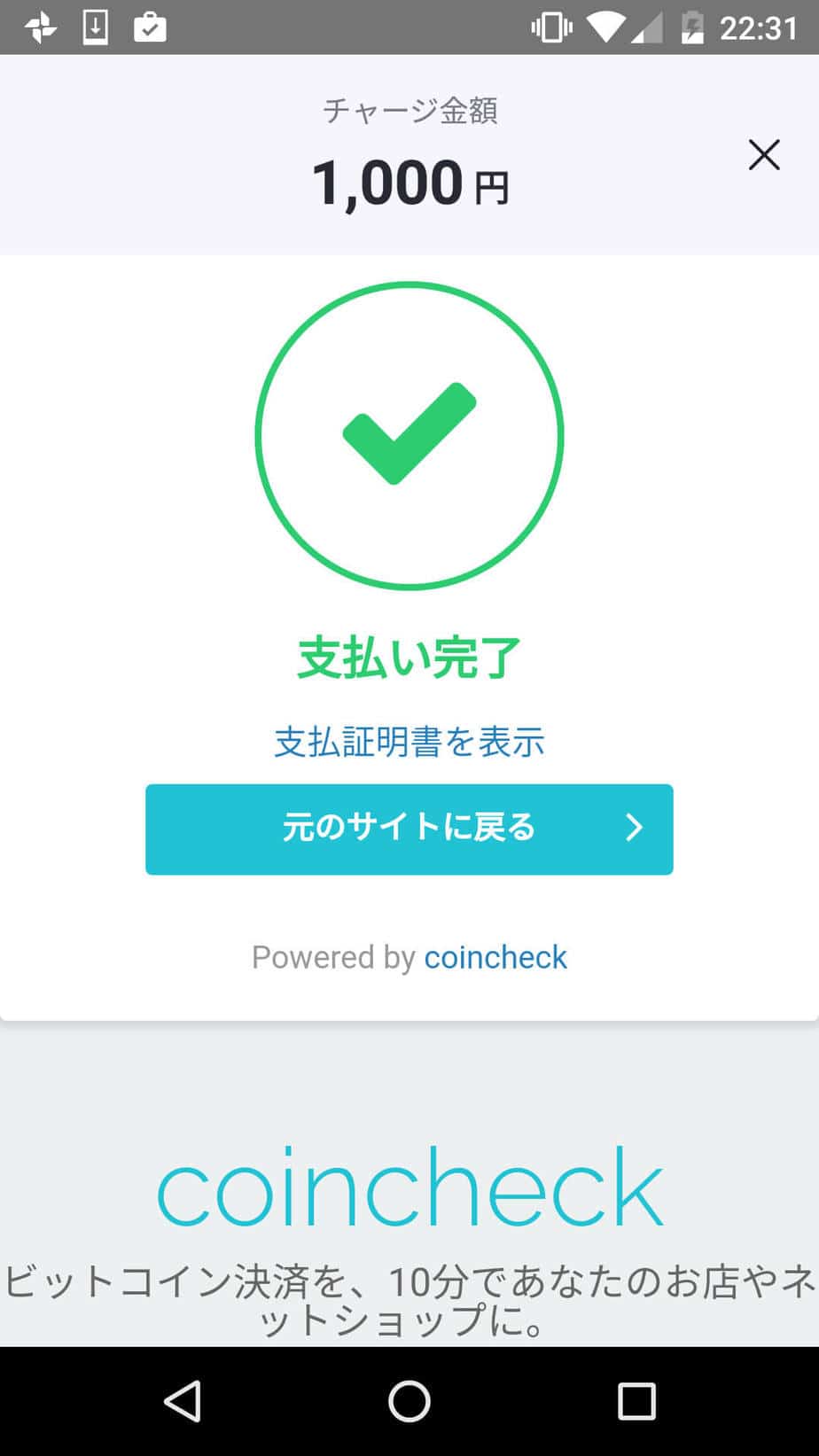Screen dimensions: 819x1456
Task: Close the payment complete dialog
Action: [763, 155]
